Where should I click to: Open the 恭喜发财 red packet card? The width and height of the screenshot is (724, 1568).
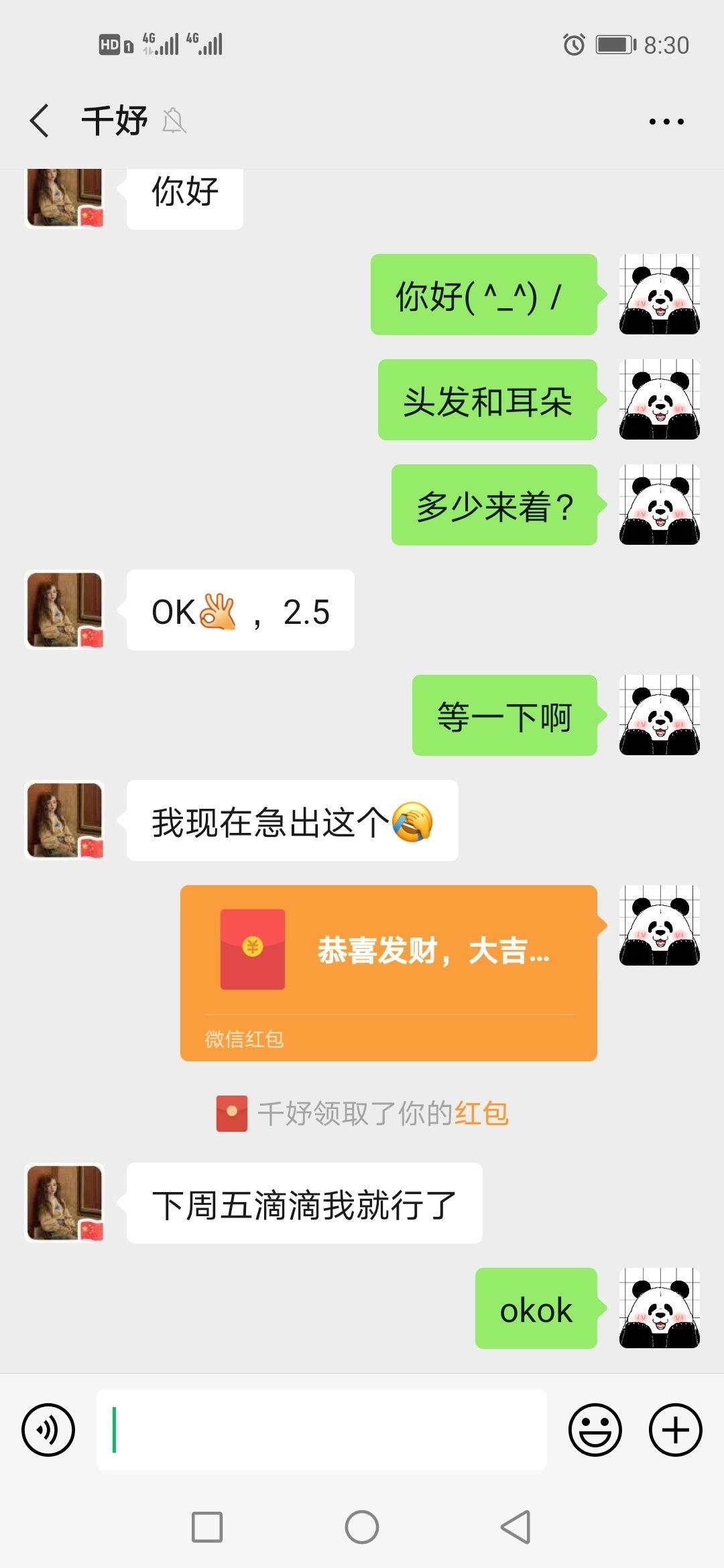(388, 972)
